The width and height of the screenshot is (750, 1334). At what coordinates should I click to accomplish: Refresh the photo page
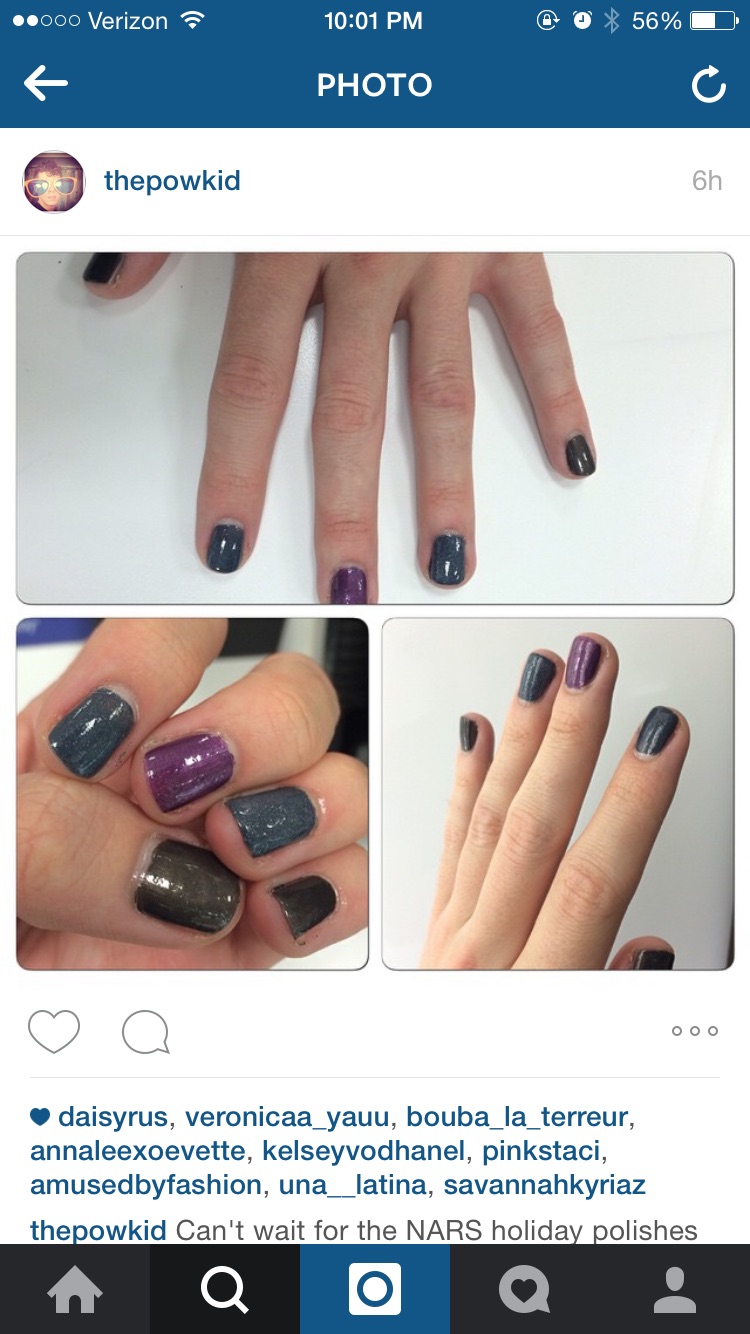[709, 86]
